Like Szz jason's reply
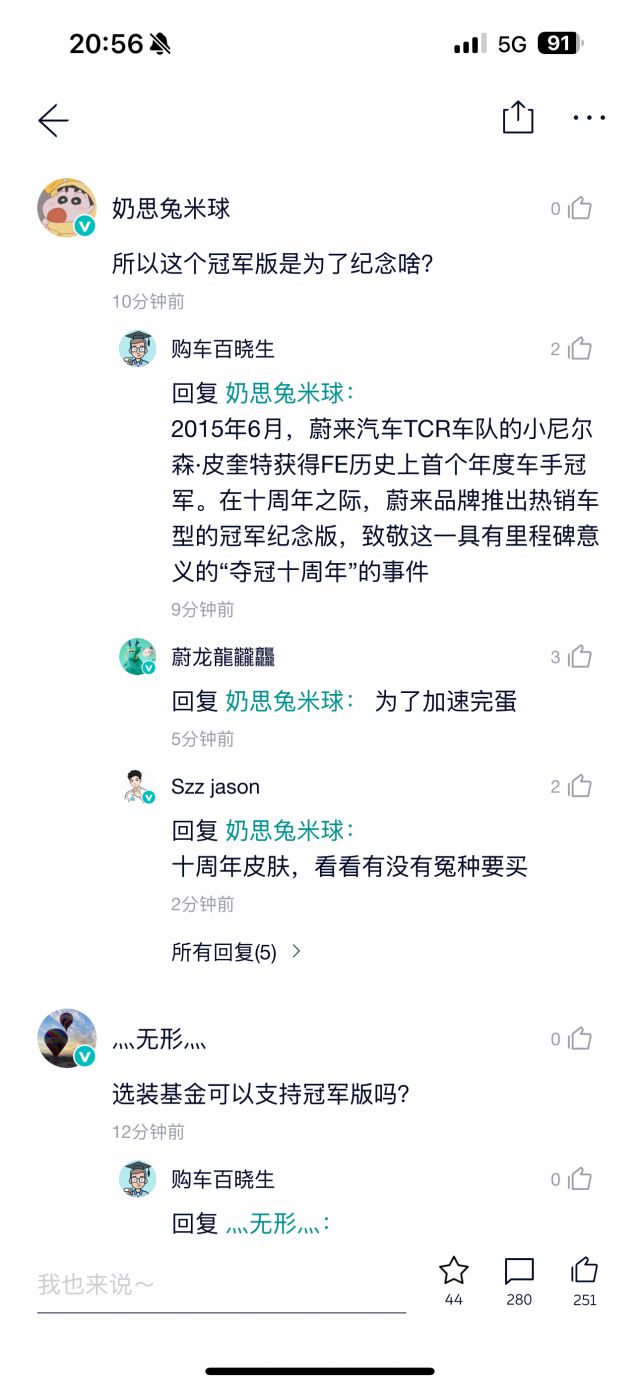 tap(580, 787)
